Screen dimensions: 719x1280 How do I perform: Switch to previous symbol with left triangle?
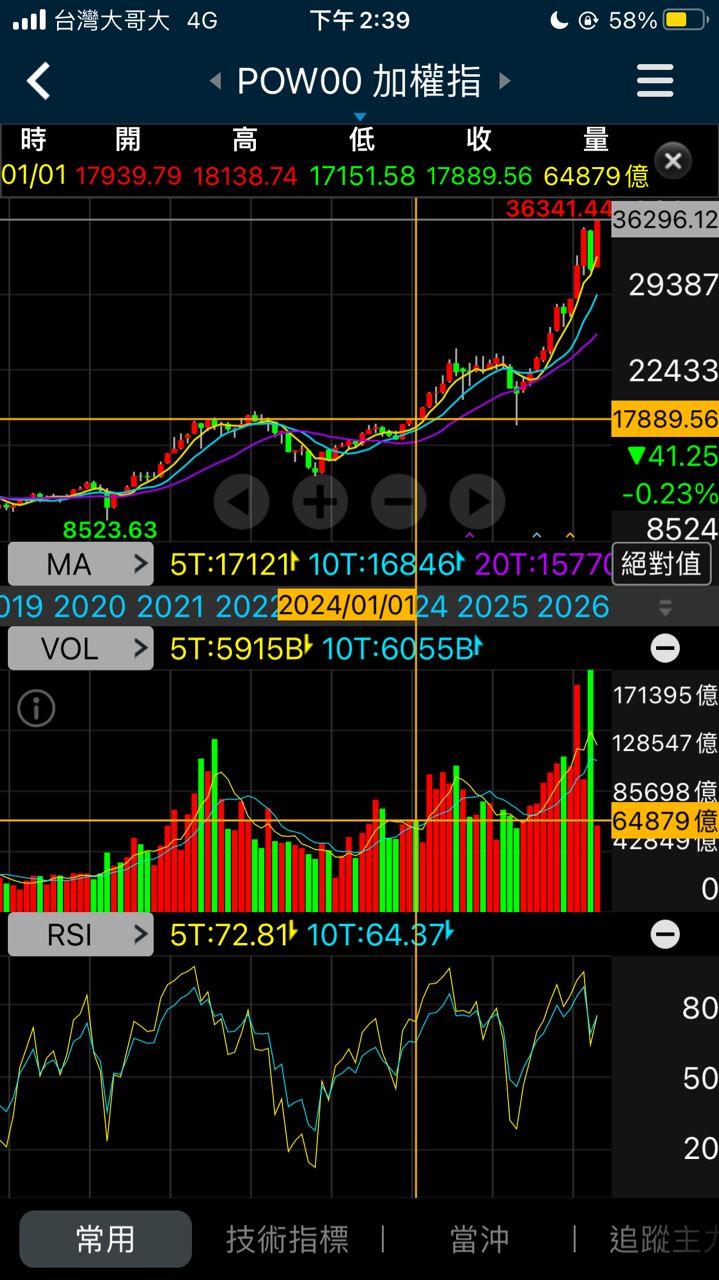pyautogui.click(x=215, y=81)
